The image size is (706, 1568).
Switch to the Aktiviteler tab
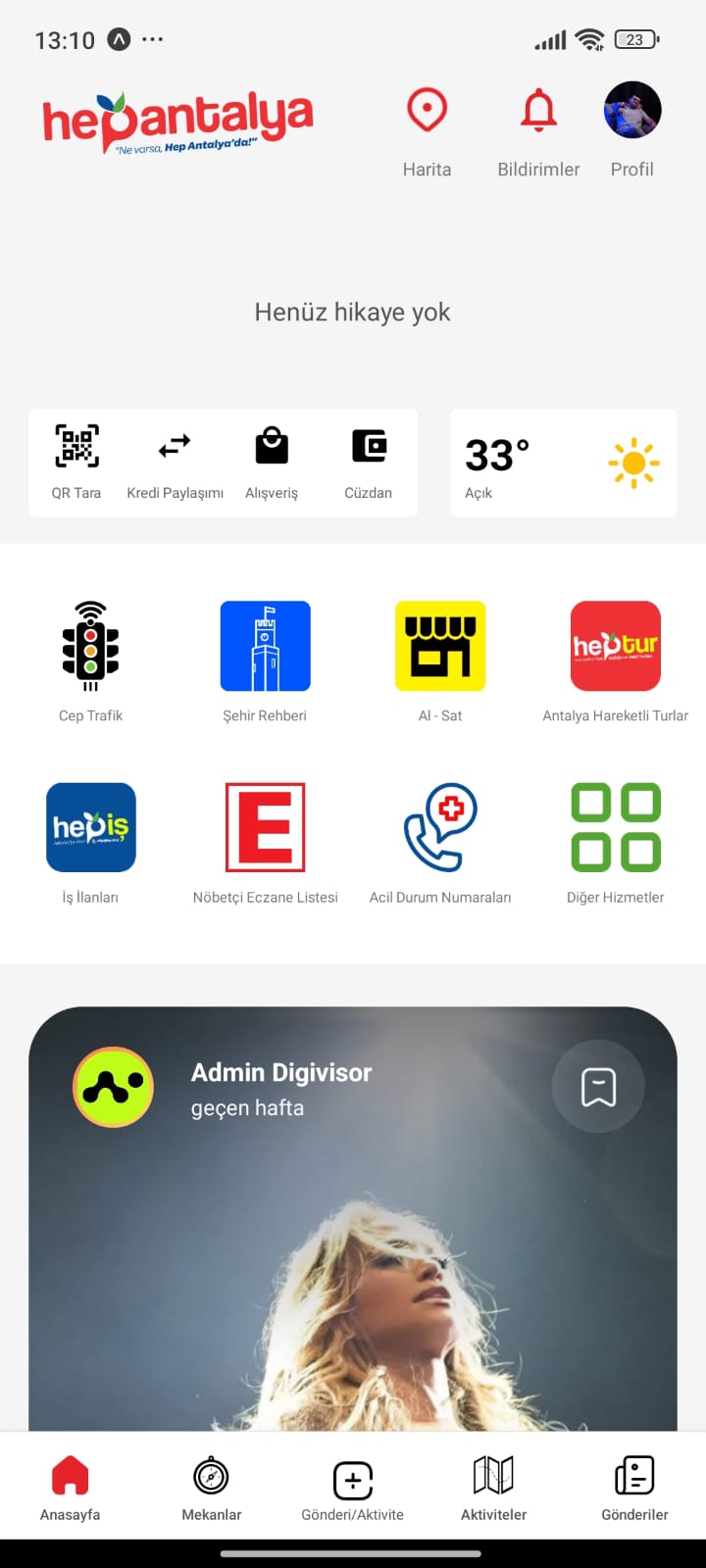click(493, 1486)
